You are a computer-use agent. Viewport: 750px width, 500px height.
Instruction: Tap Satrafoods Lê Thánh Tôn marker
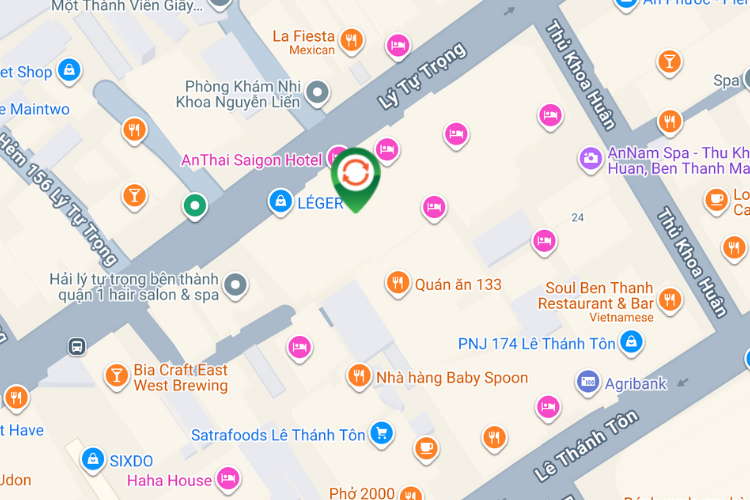click(x=380, y=433)
